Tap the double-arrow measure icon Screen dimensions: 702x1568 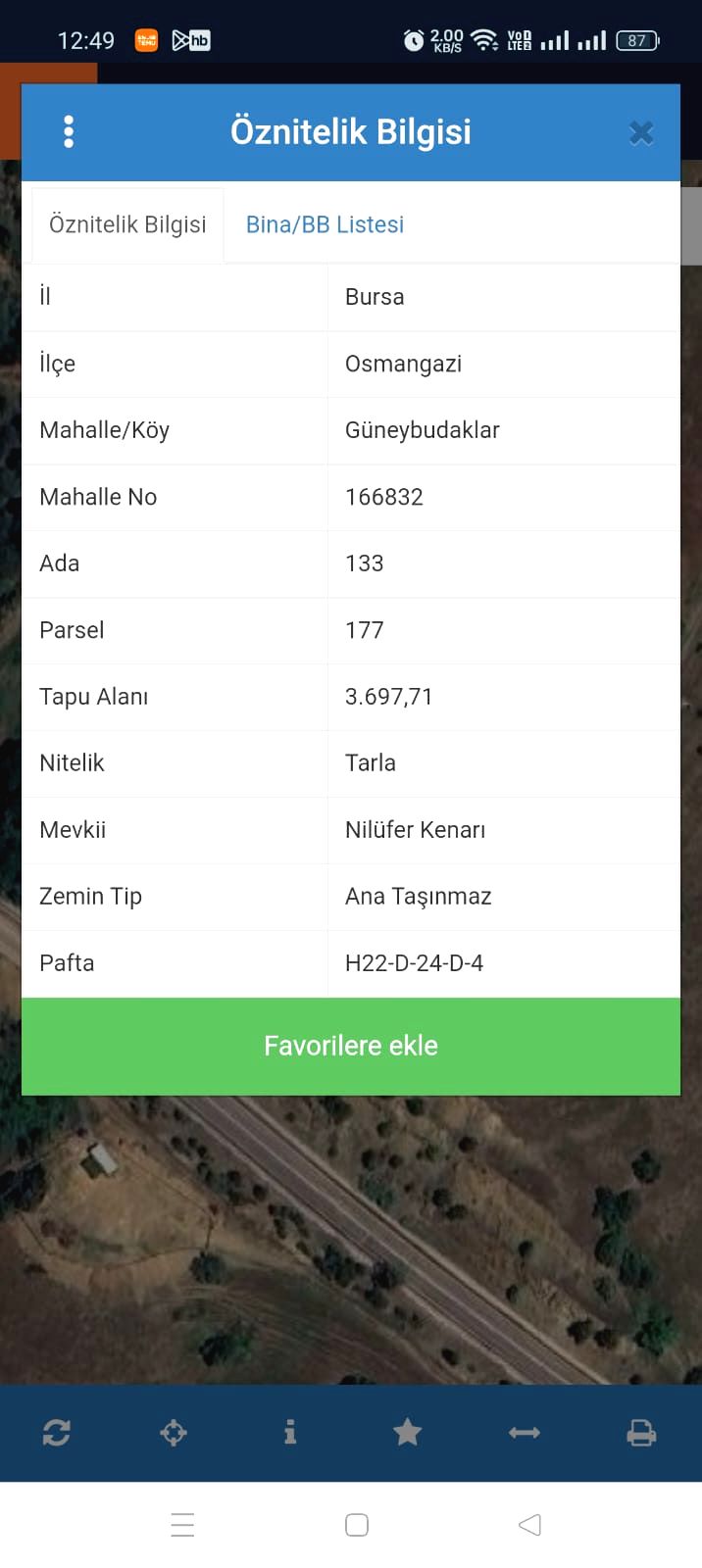click(525, 1433)
